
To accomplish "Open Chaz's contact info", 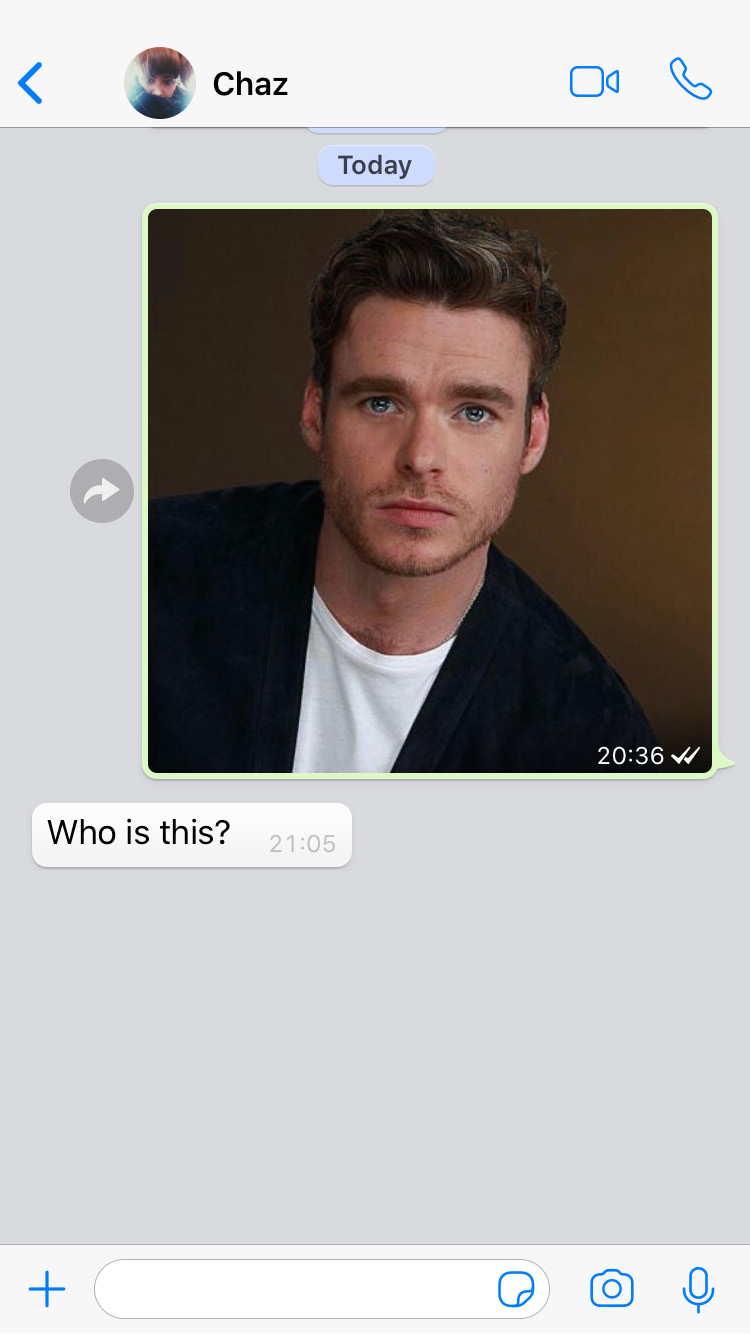I will pos(206,83).
